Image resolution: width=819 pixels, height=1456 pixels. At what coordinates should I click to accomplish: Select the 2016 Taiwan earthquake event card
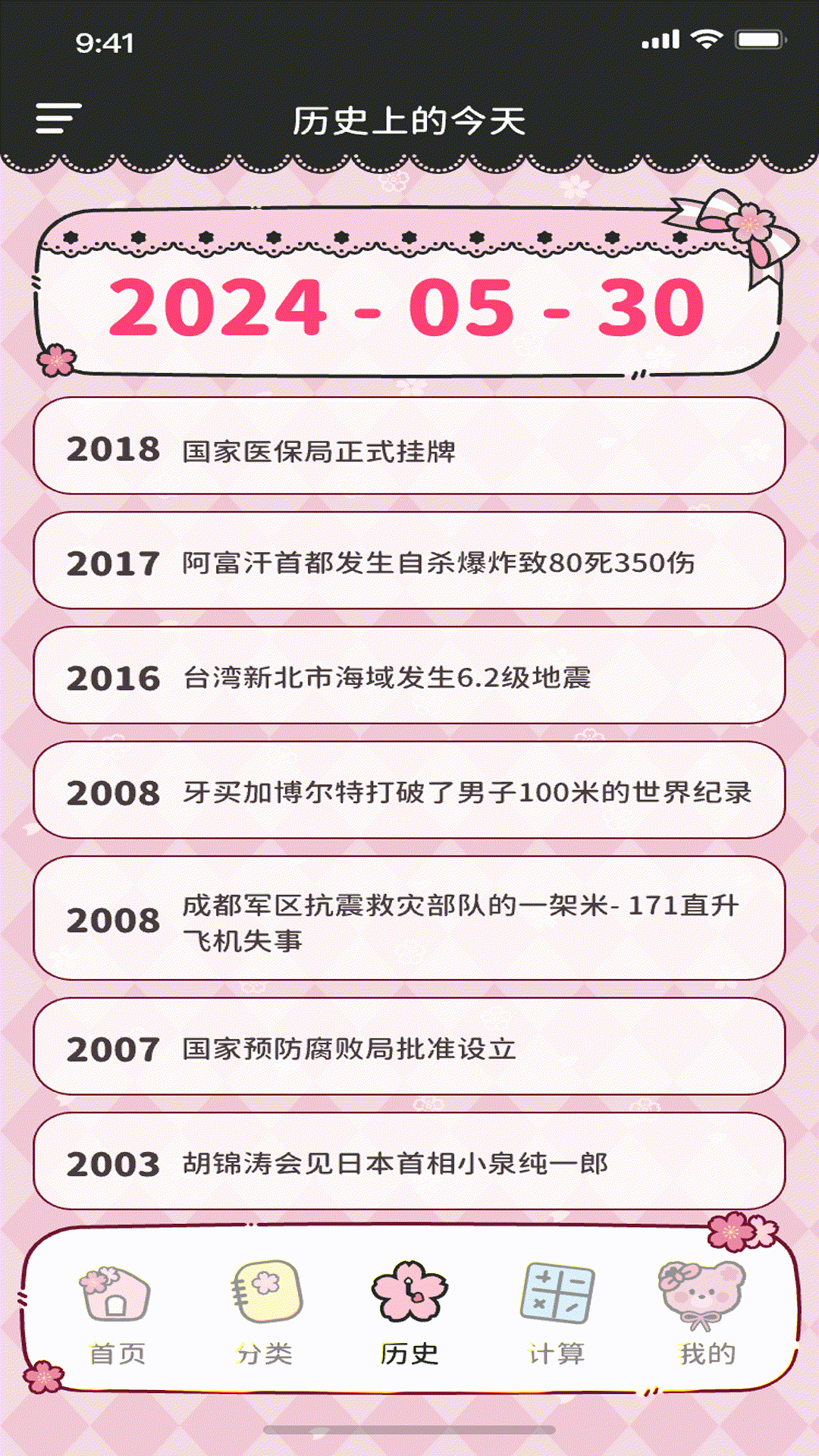coord(409,679)
